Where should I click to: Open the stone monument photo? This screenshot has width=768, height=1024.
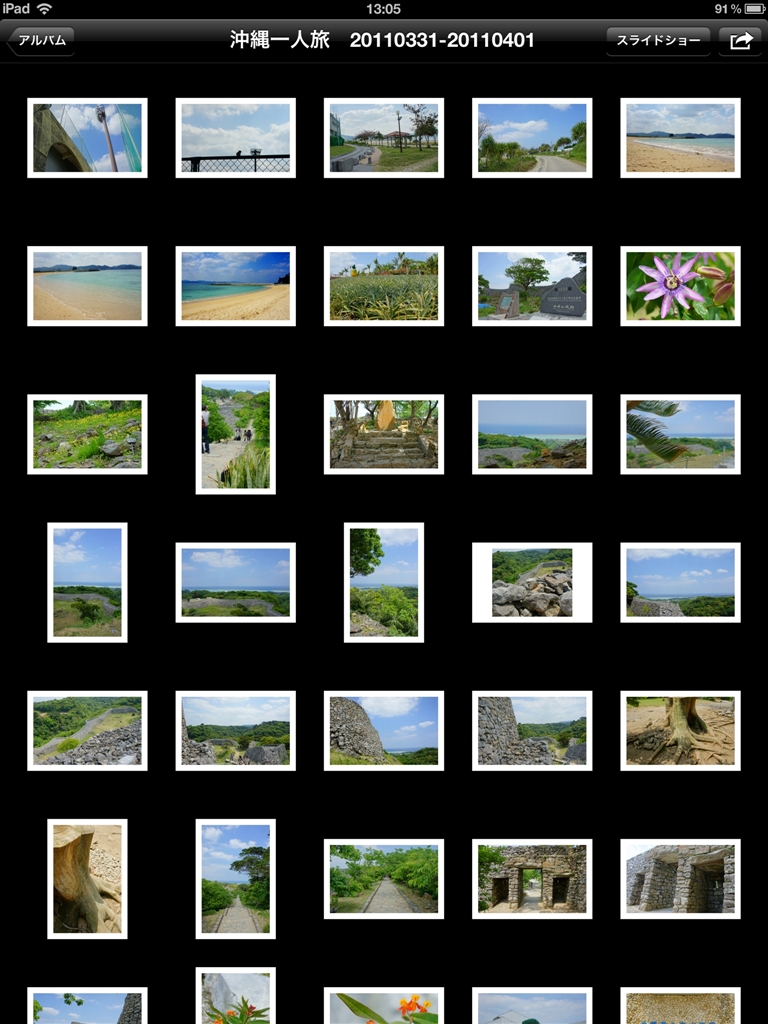tap(532, 286)
